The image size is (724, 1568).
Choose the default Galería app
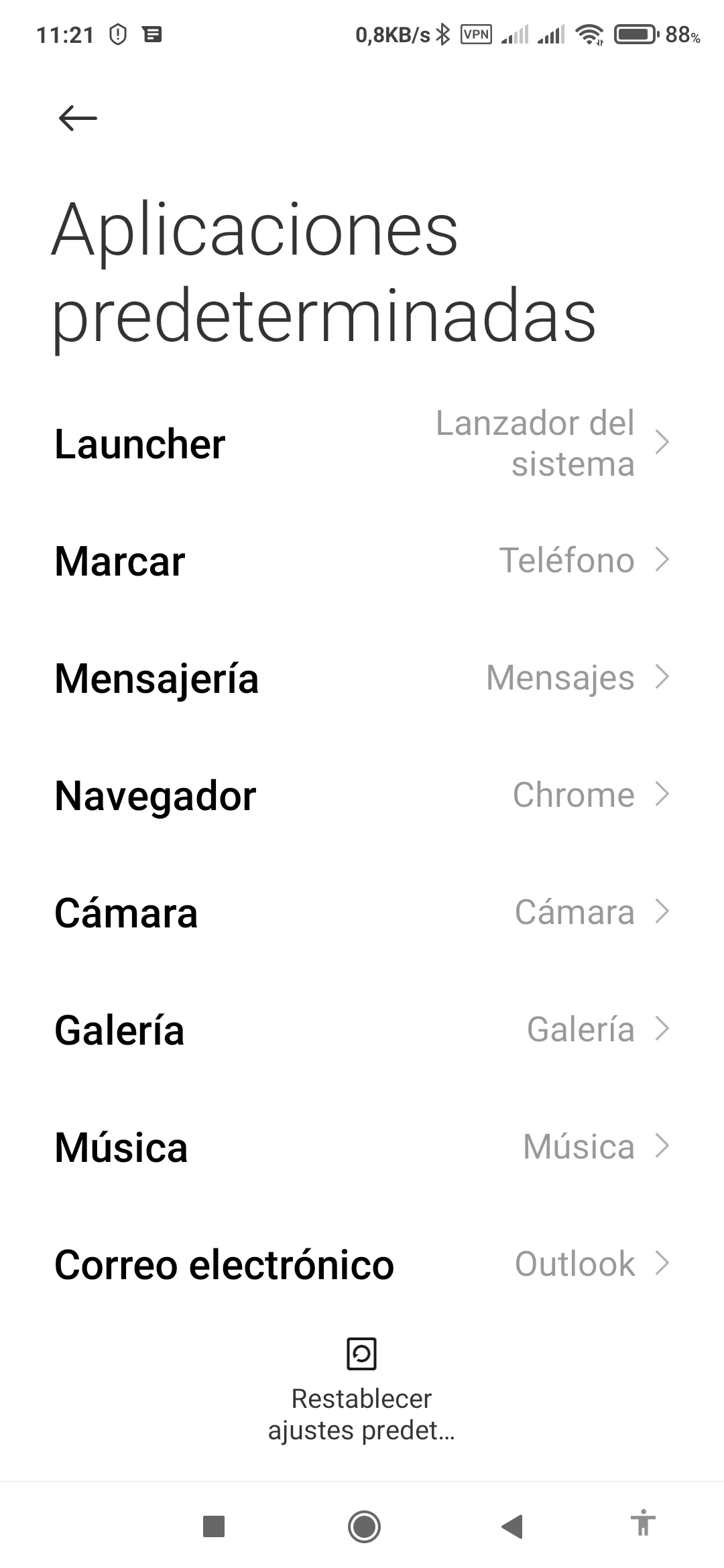click(362, 1030)
